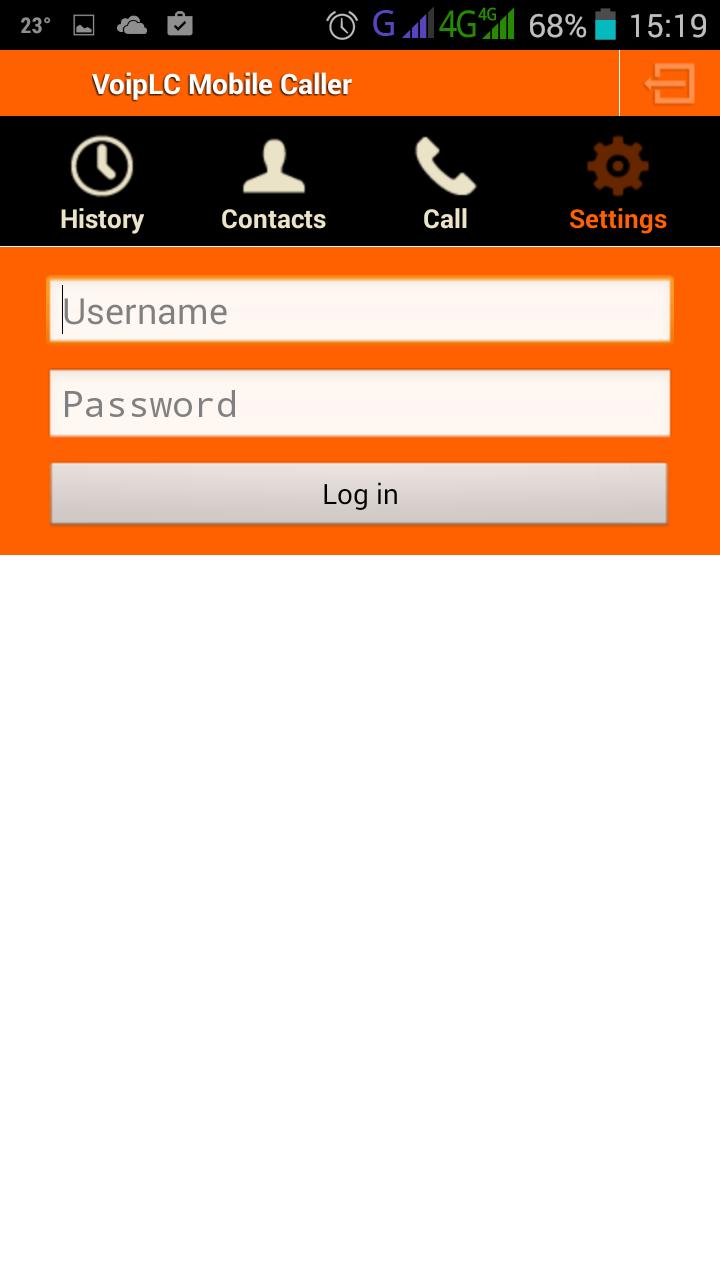The image size is (720, 1280).
Task: Open the Settings gear icon
Action: click(x=617, y=161)
